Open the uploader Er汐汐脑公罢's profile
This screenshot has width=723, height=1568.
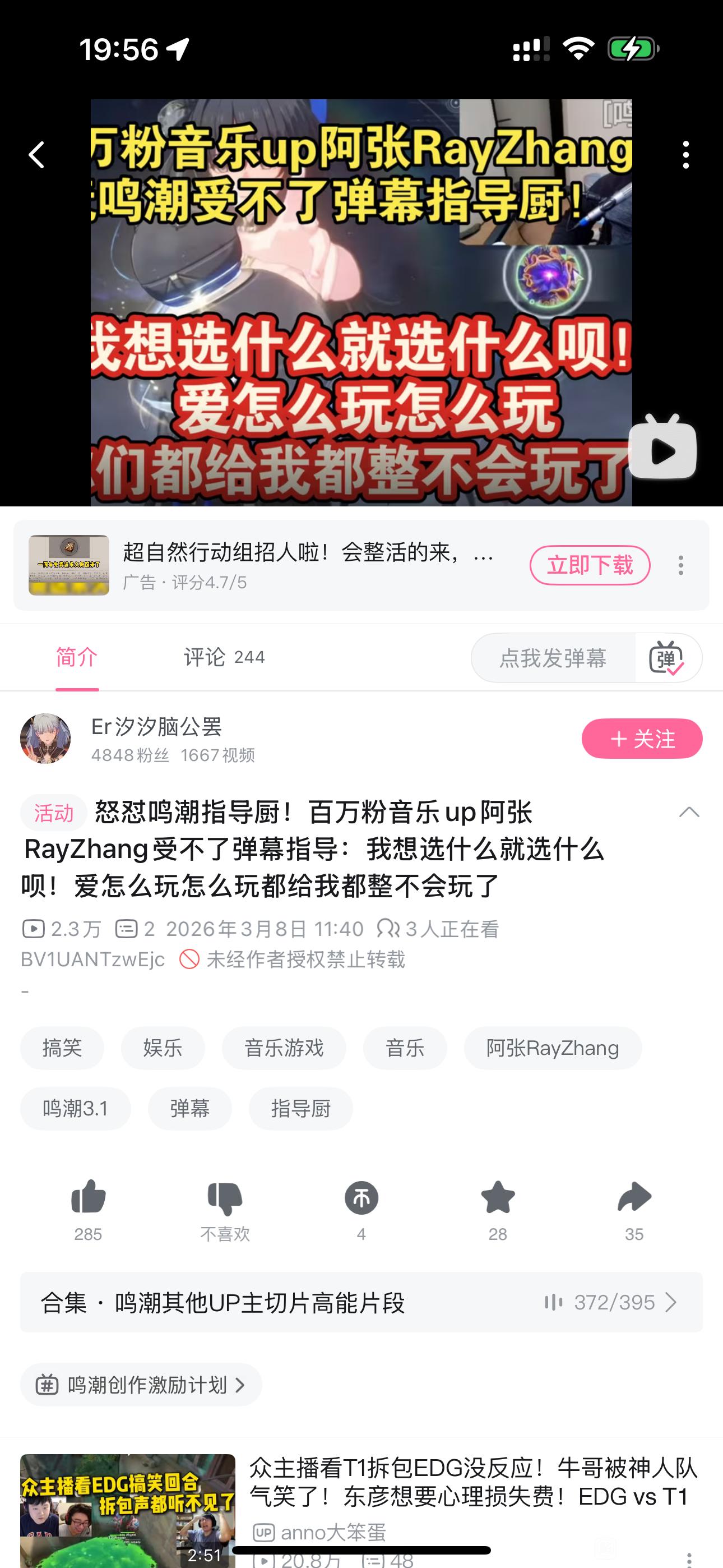[x=45, y=739]
